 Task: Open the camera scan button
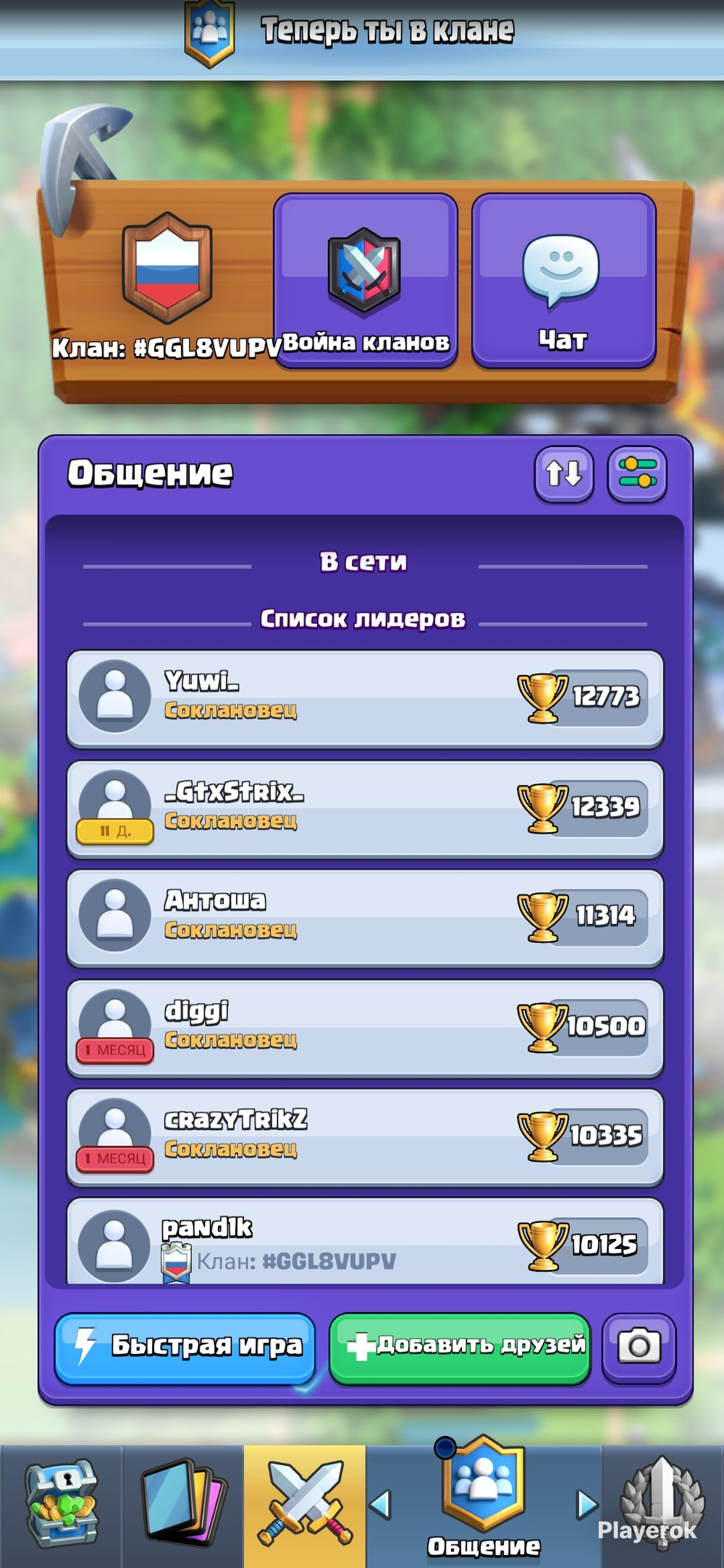pos(639,1349)
